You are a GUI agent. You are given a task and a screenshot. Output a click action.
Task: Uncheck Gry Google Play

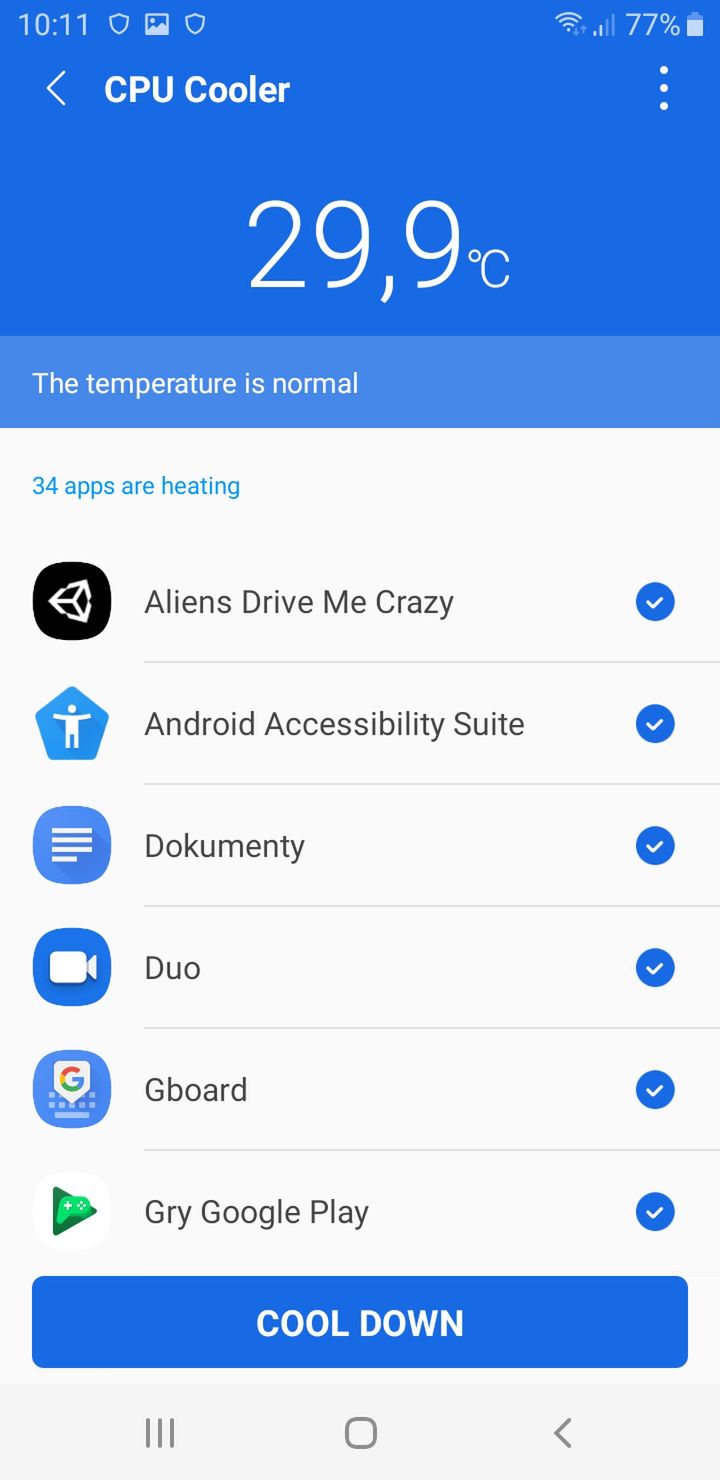pos(655,1212)
